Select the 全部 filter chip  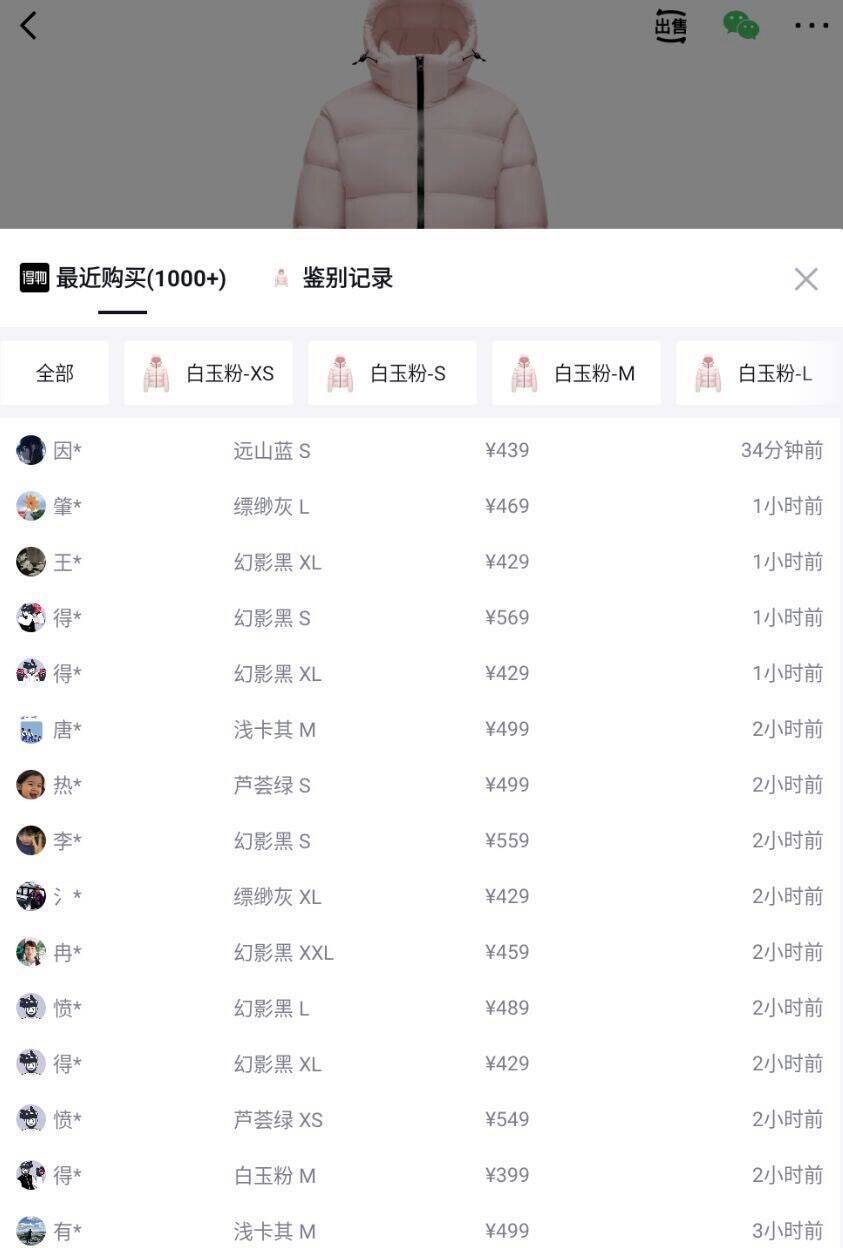click(x=55, y=374)
